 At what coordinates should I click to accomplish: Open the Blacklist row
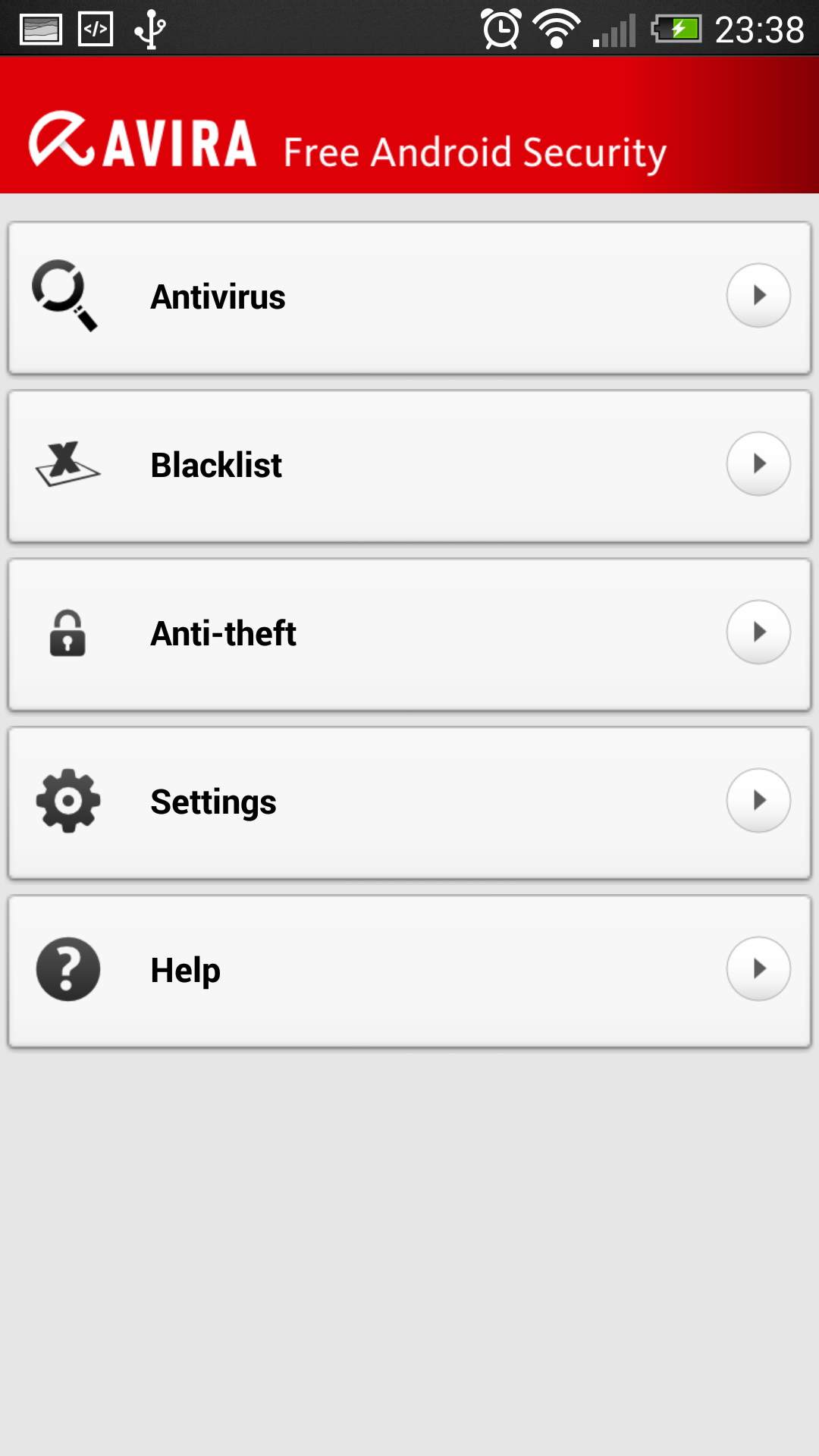[x=409, y=466]
